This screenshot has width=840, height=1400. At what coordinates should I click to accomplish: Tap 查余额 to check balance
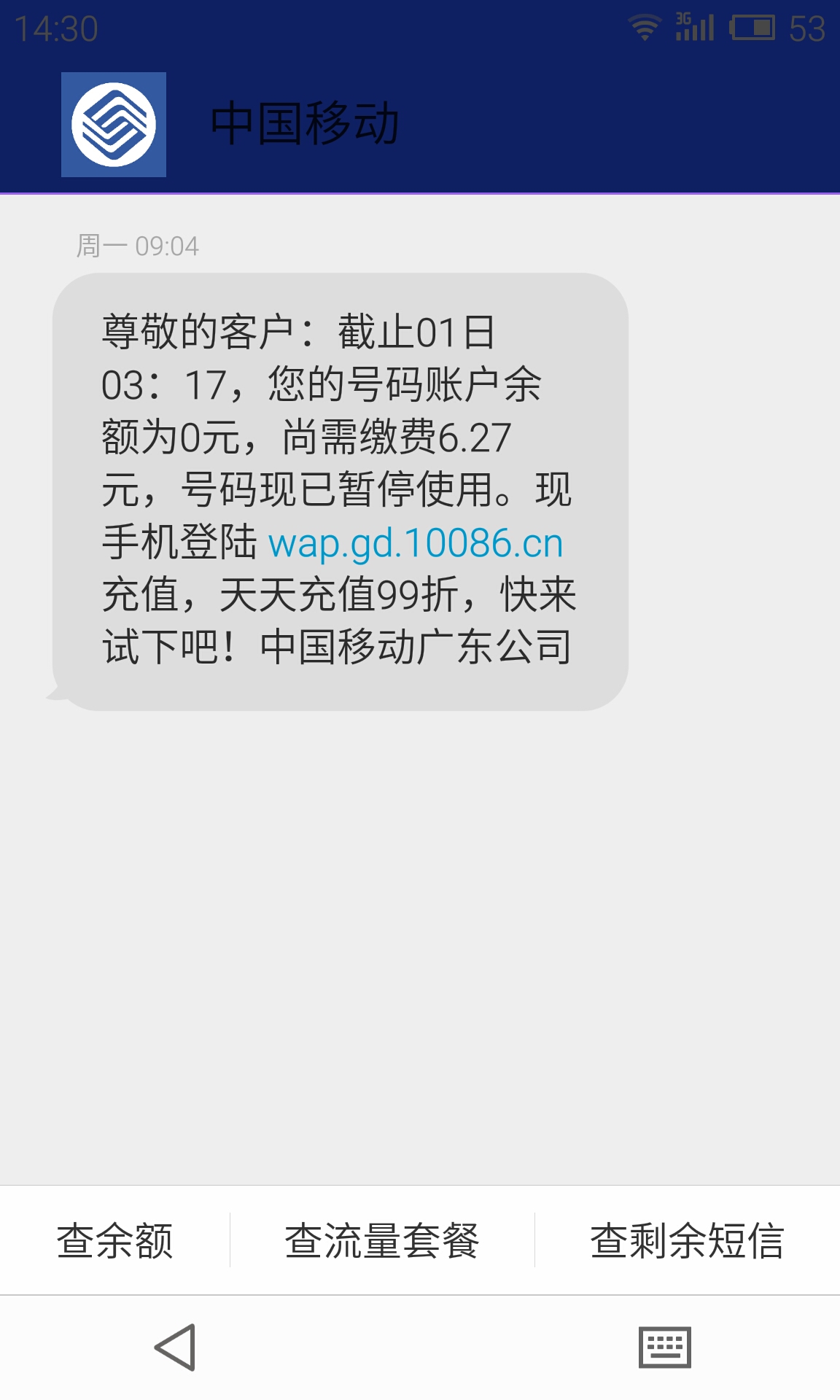(114, 1240)
